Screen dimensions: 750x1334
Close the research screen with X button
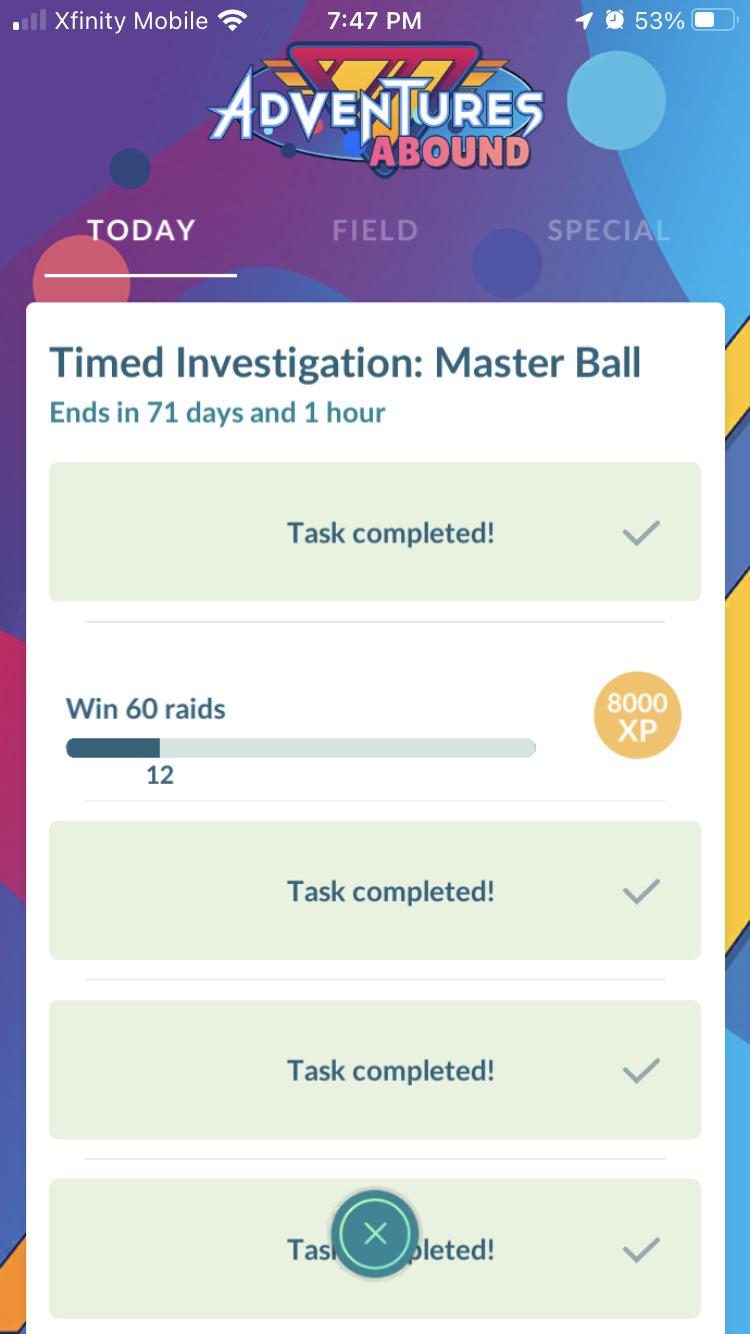(375, 1234)
